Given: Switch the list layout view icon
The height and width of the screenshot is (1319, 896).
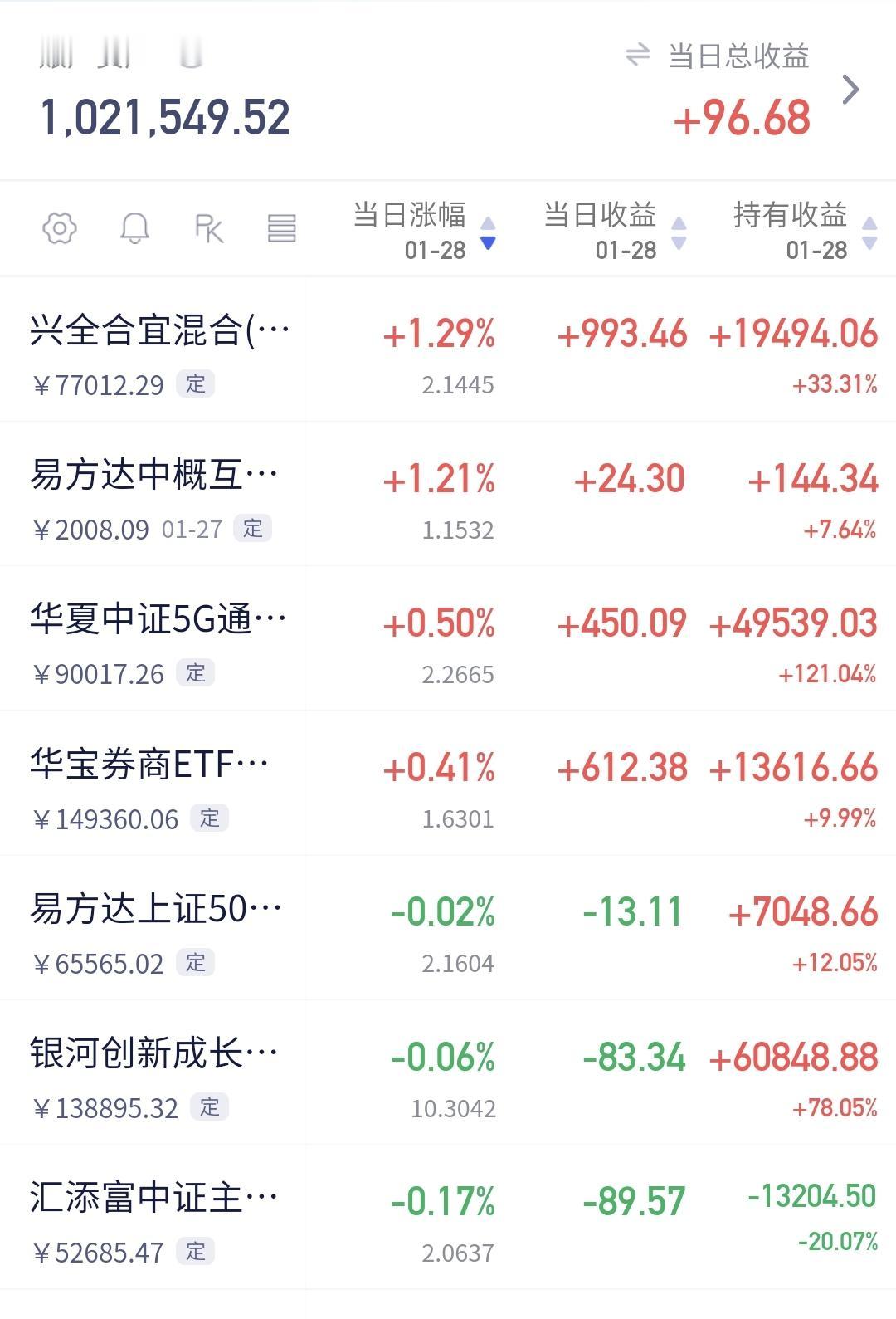Looking at the screenshot, I should [x=281, y=228].
